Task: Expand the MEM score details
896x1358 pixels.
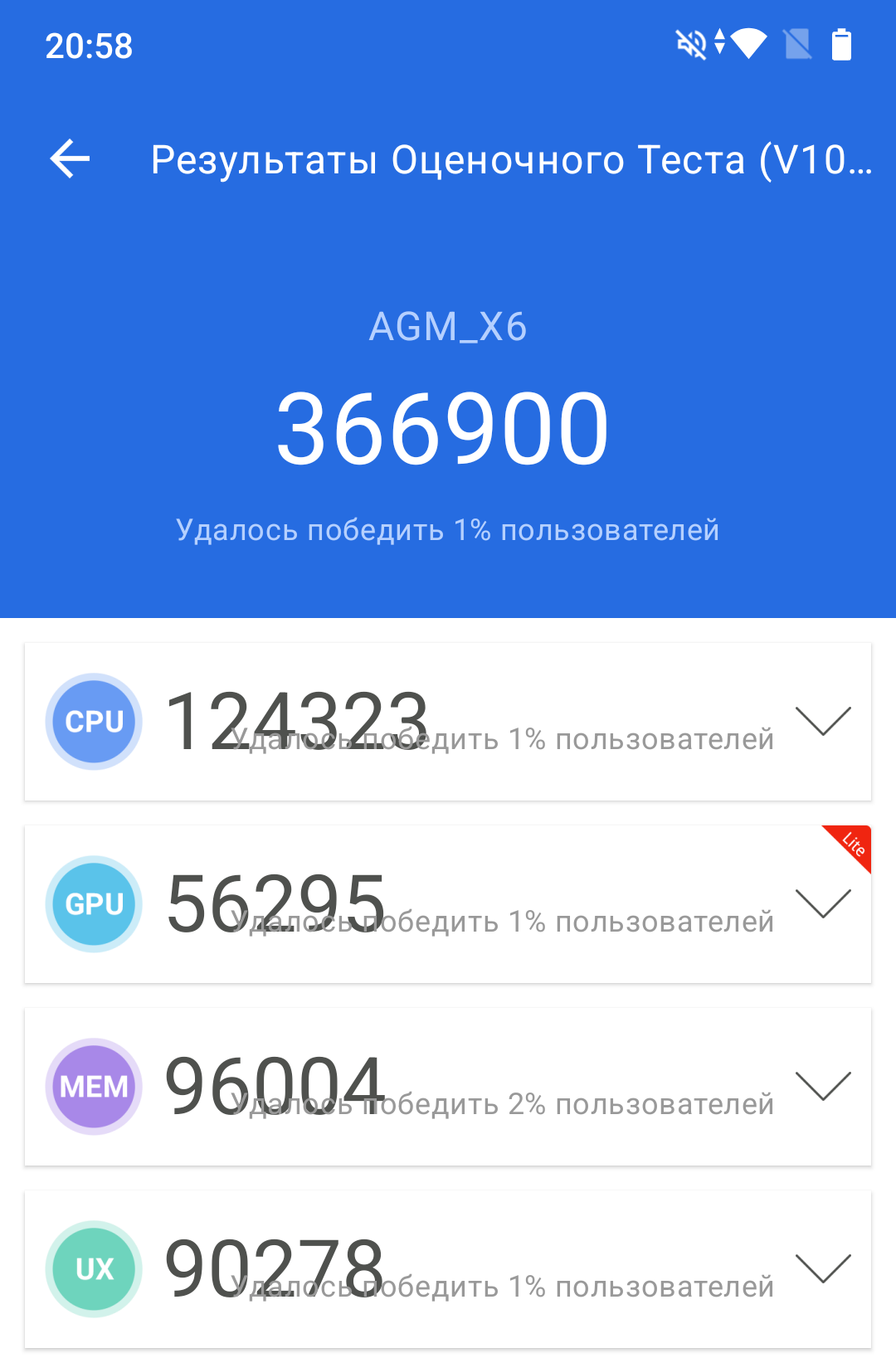Action: tap(823, 1086)
